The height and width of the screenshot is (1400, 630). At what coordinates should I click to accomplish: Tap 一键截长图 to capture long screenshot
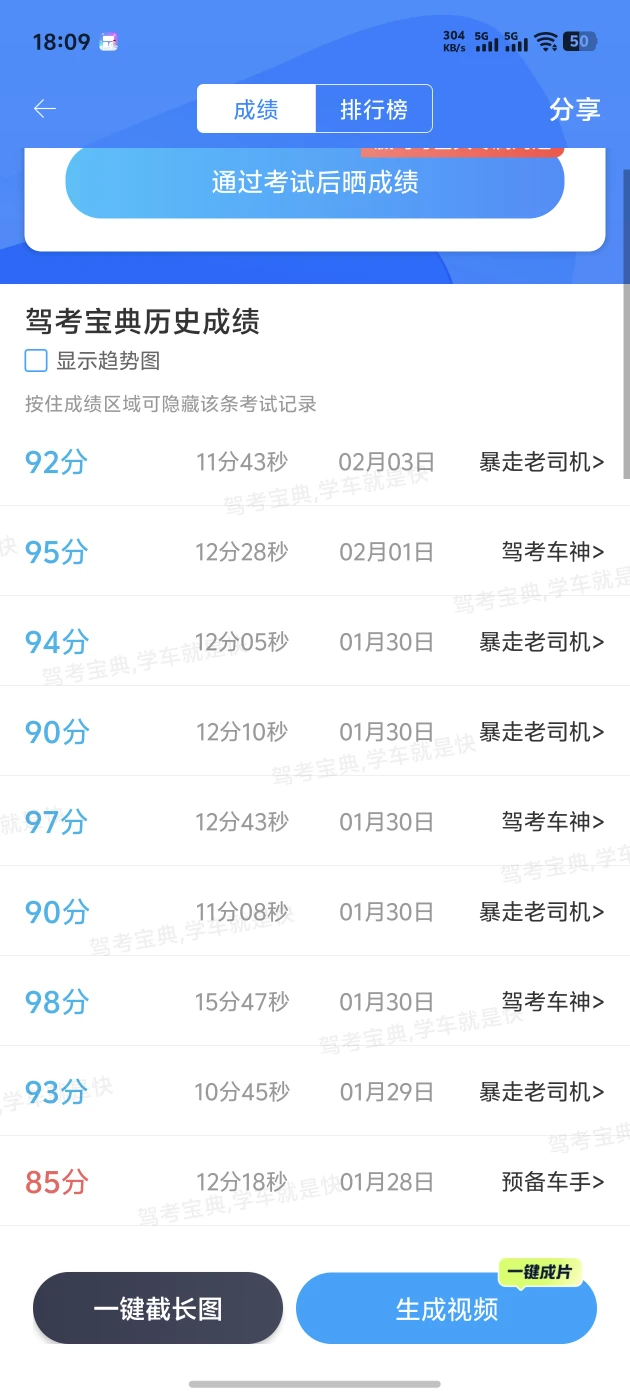click(158, 1308)
